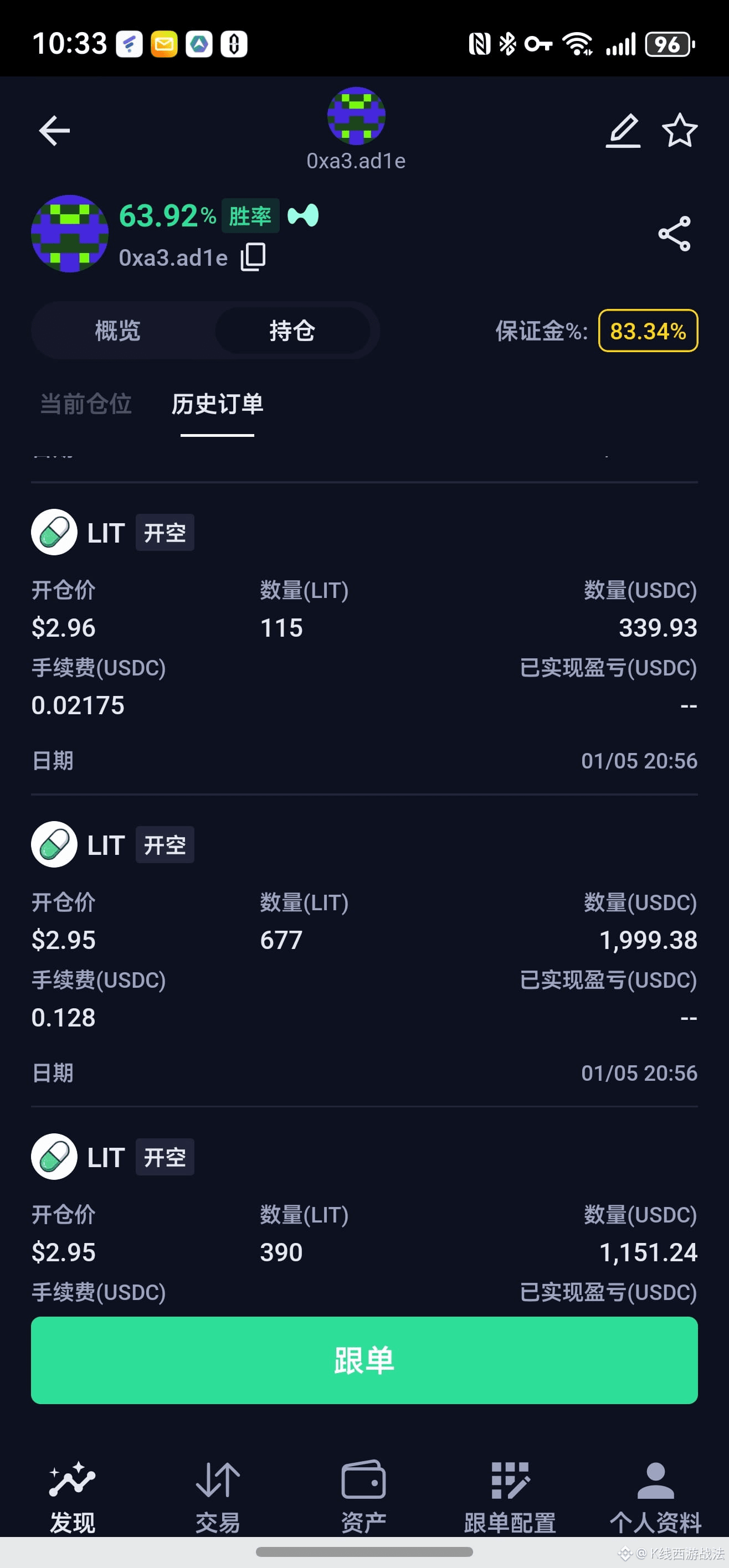The height and width of the screenshot is (1568, 729).
Task: Edit the trader's nickname with pencil icon
Action: click(x=623, y=130)
